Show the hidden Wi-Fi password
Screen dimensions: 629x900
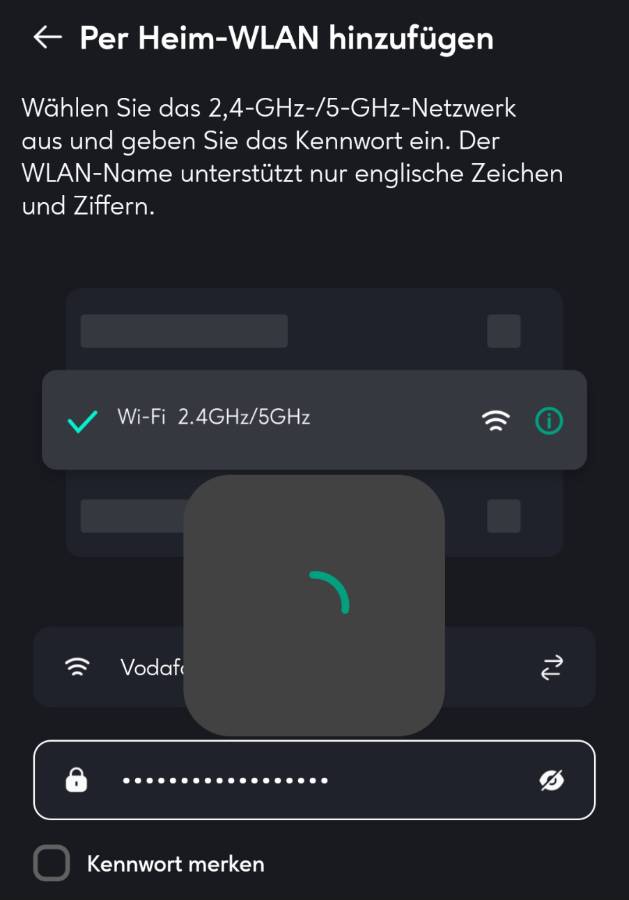pyautogui.click(x=551, y=780)
